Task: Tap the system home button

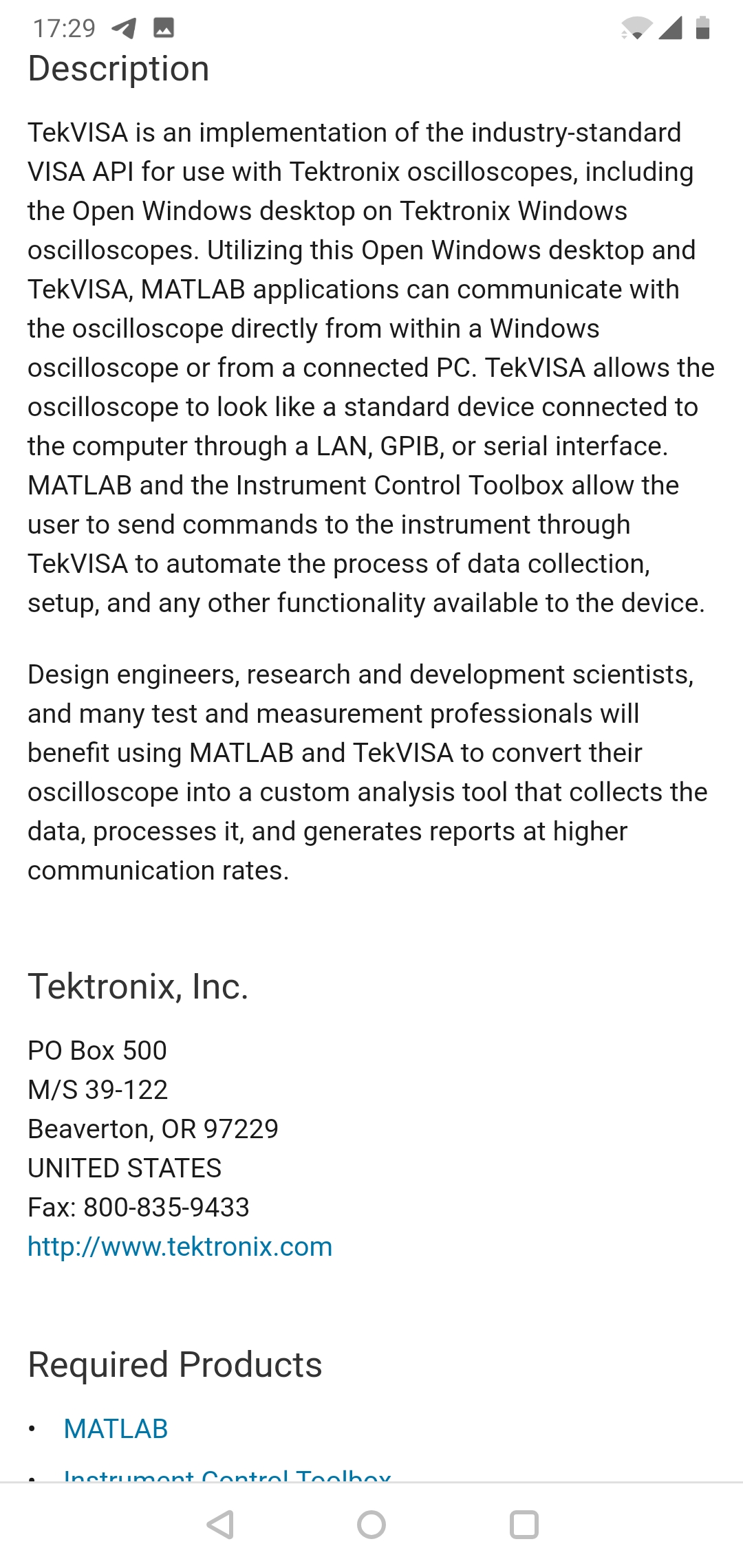Action: 371,1525
